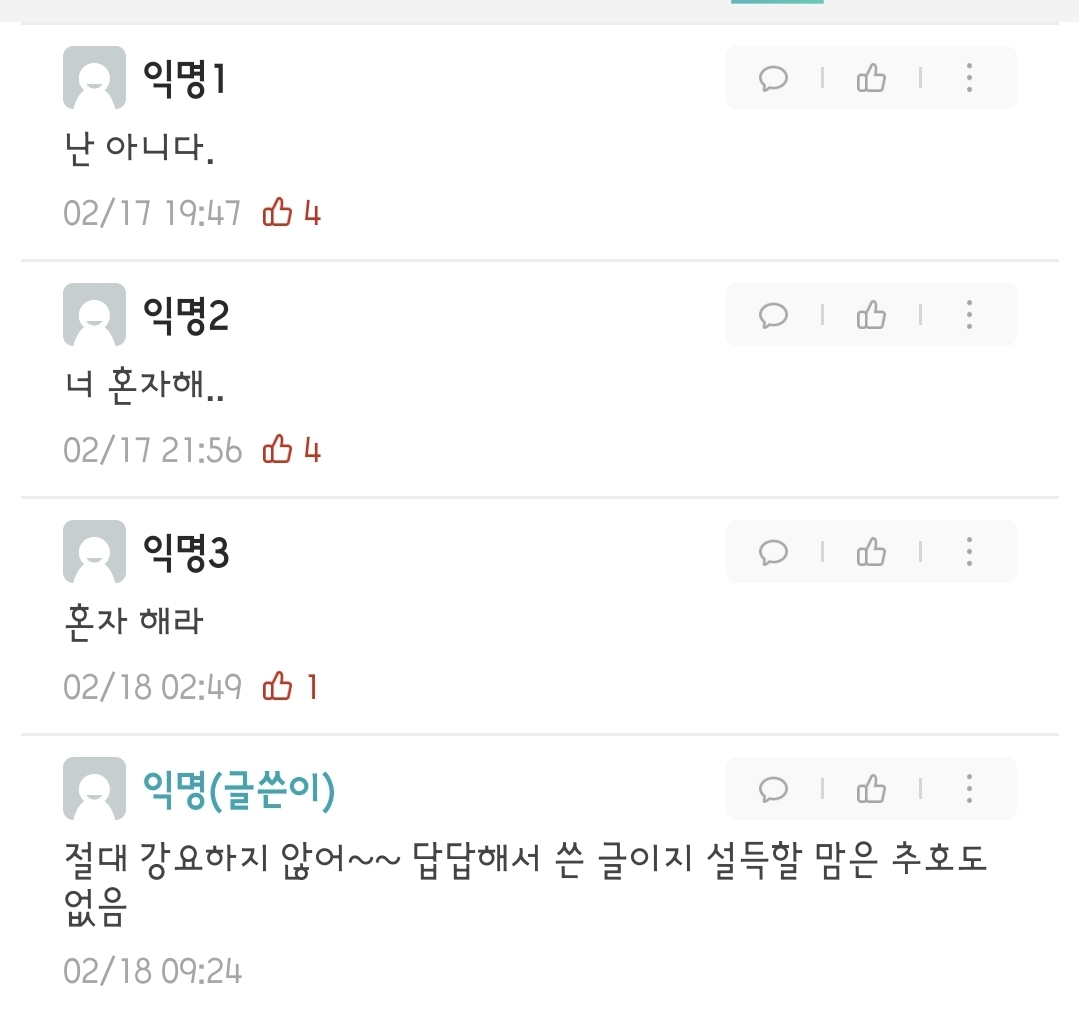Reply to the 익명(글쓴이) comment
Screen dimensions: 1079x1015
[773, 789]
